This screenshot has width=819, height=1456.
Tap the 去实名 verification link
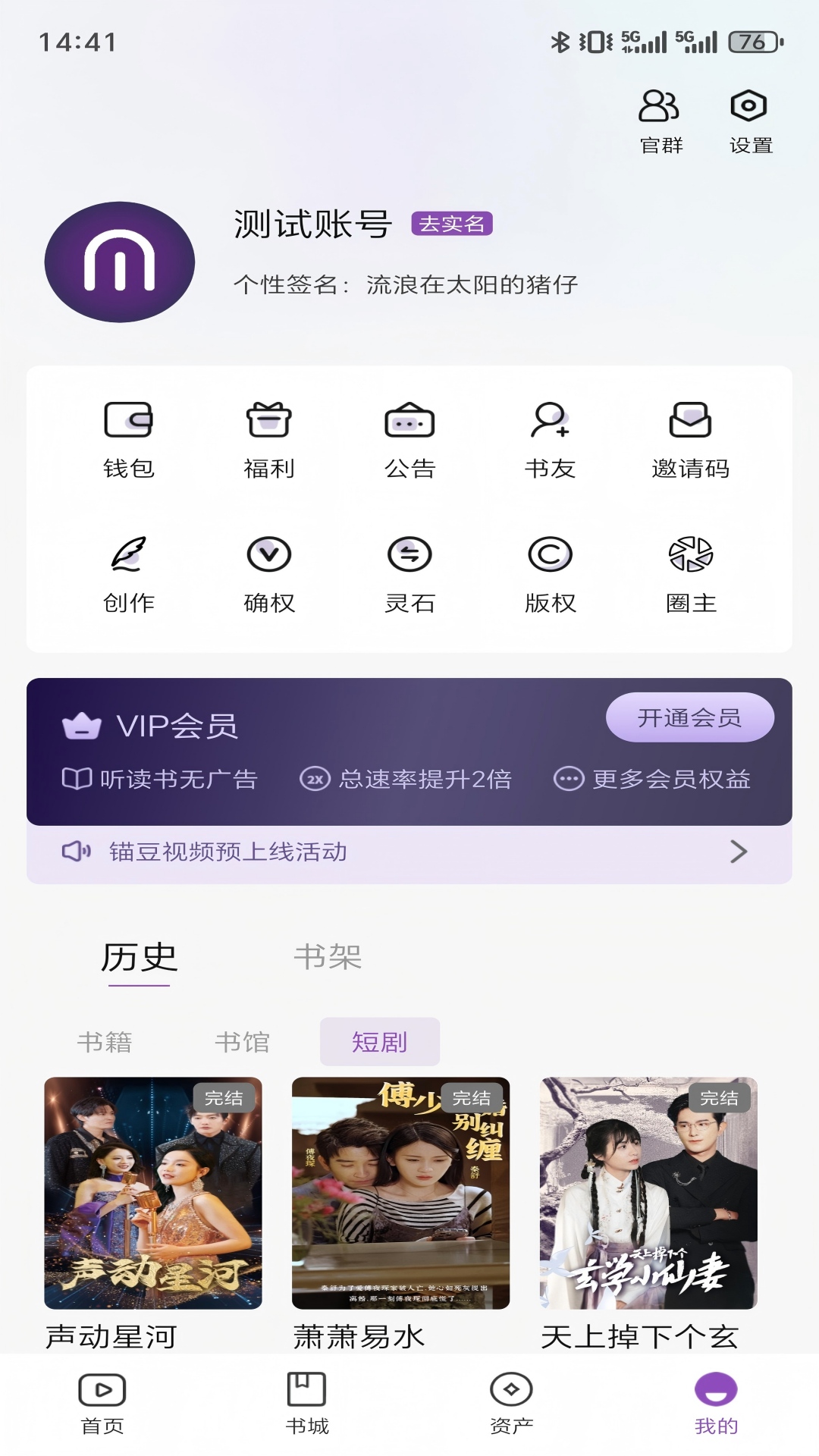tap(454, 225)
